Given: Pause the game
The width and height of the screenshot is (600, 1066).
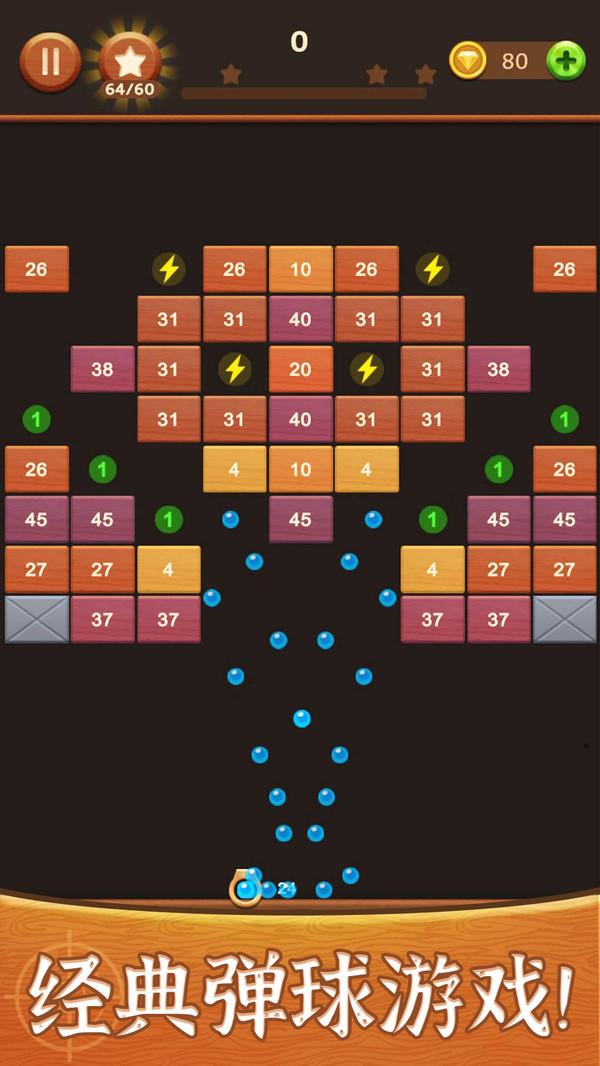Looking at the screenshot, I should coord(50,62).
